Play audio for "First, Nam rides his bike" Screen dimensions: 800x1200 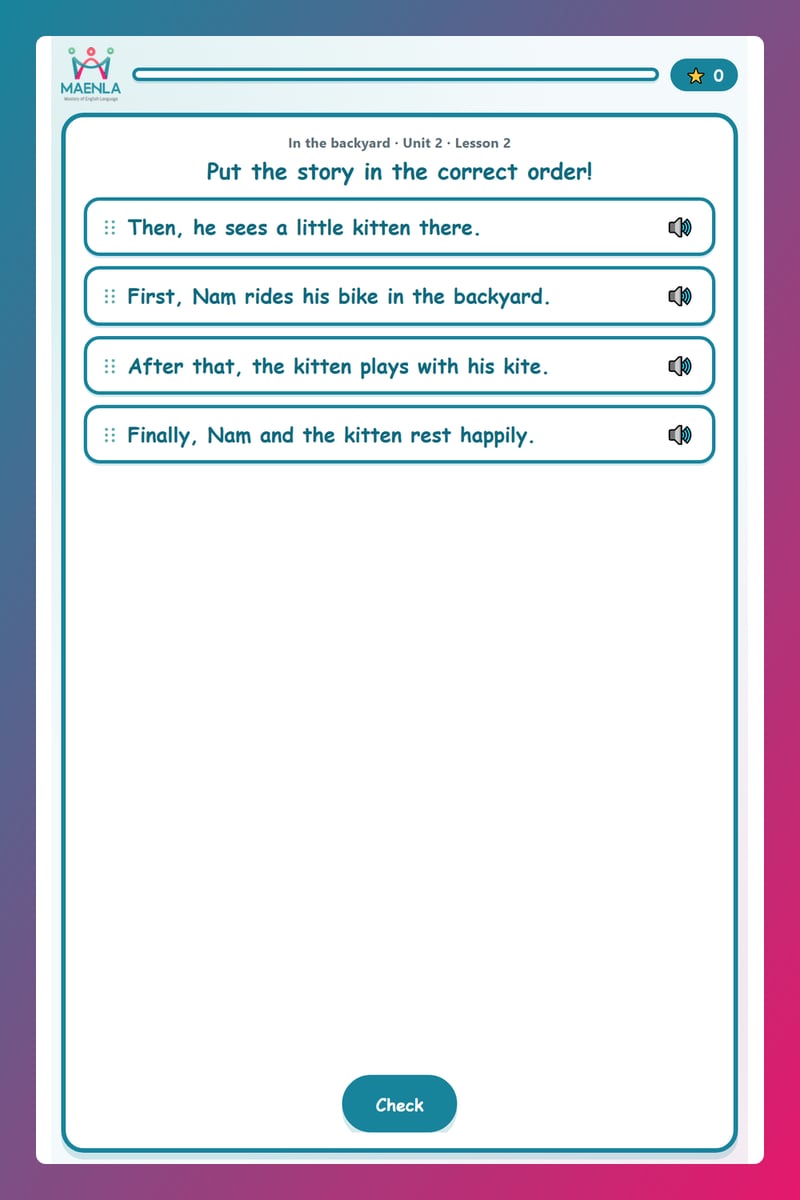tap(679, 296)
